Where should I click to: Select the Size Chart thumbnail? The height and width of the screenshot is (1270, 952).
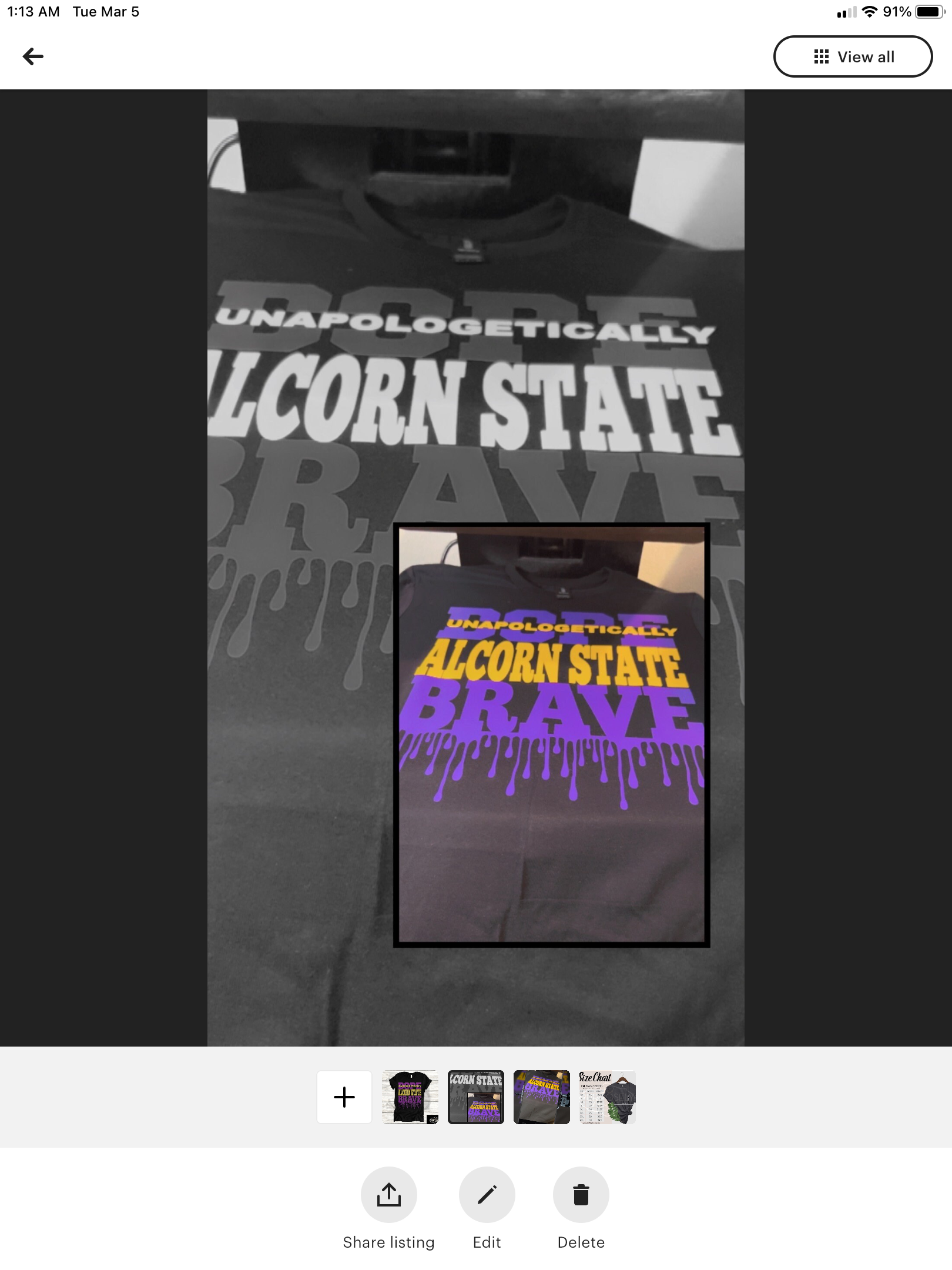point(607,1097)
